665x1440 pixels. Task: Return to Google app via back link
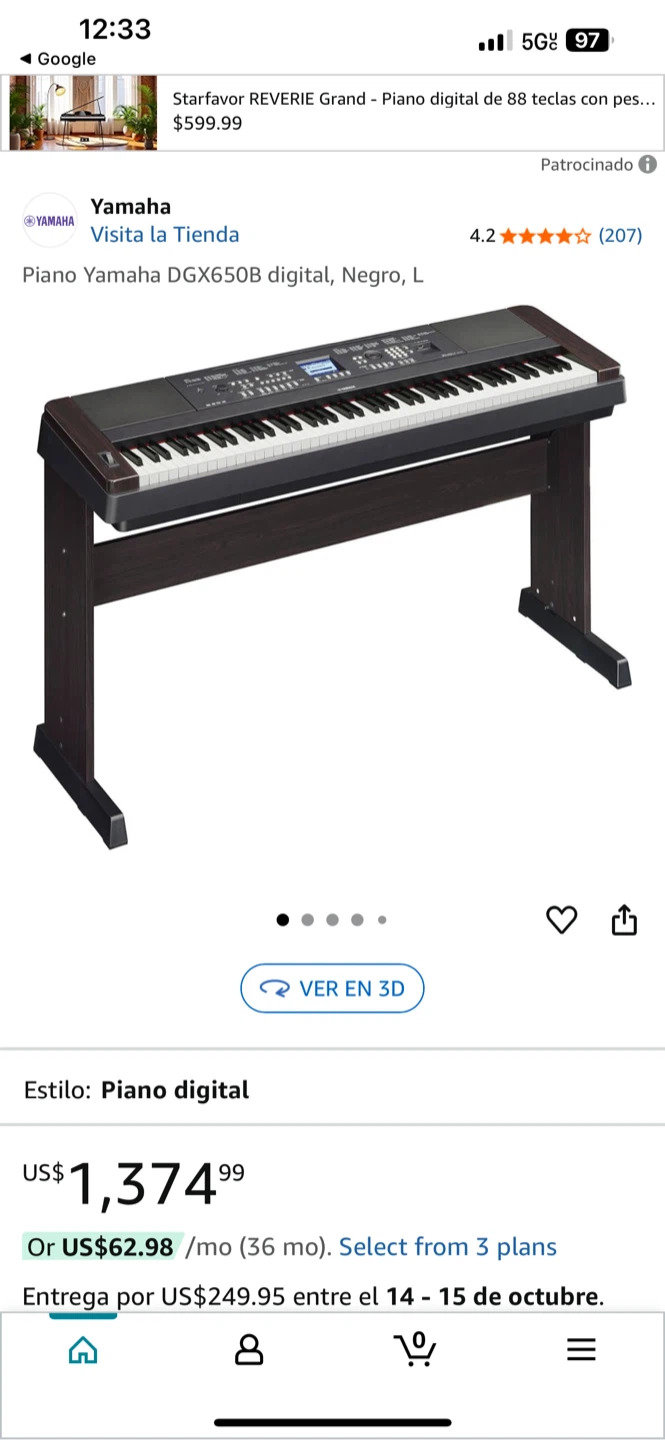tap(58, 59)
